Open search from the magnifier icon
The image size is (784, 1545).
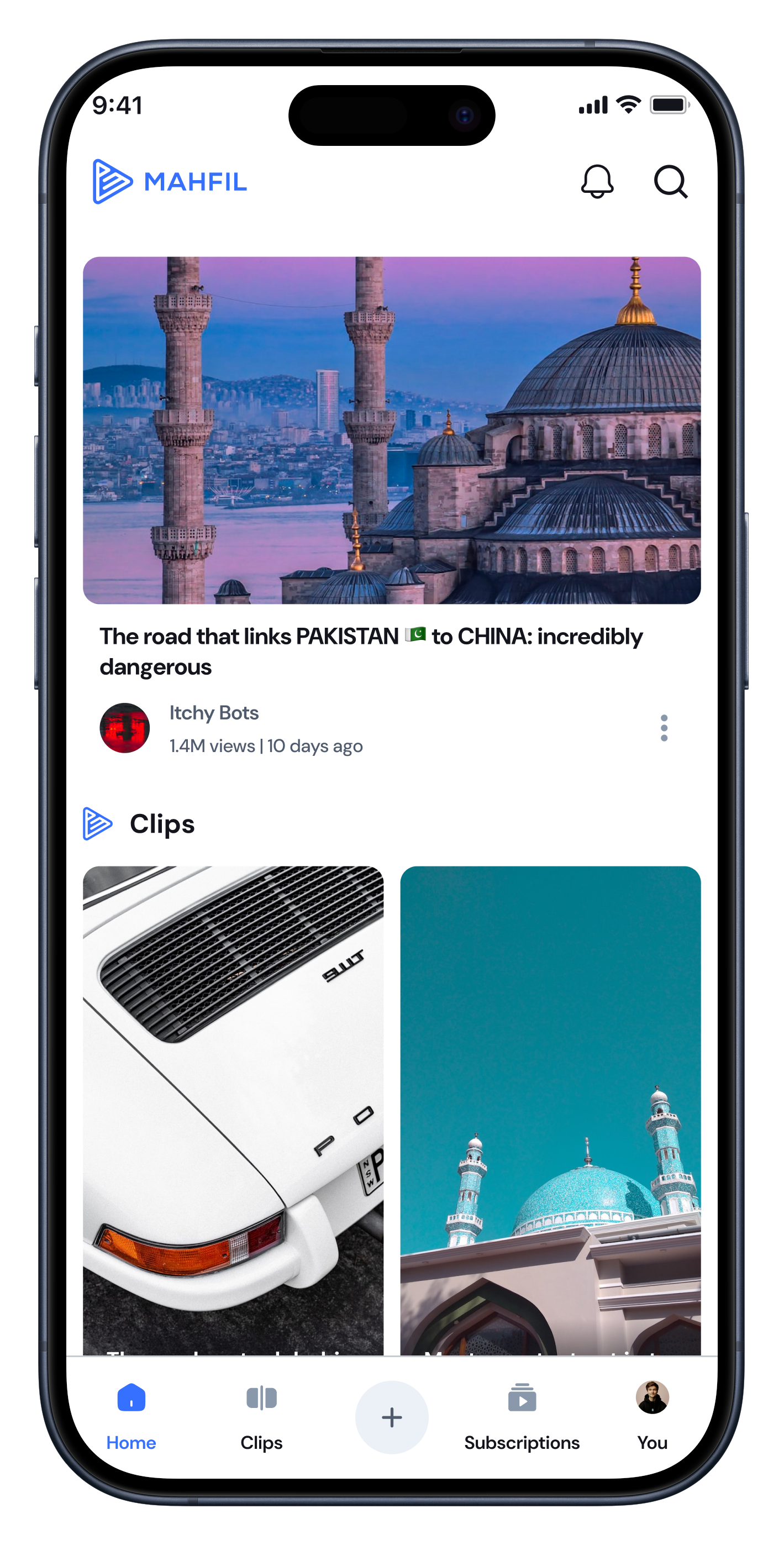tap(670, 181)
